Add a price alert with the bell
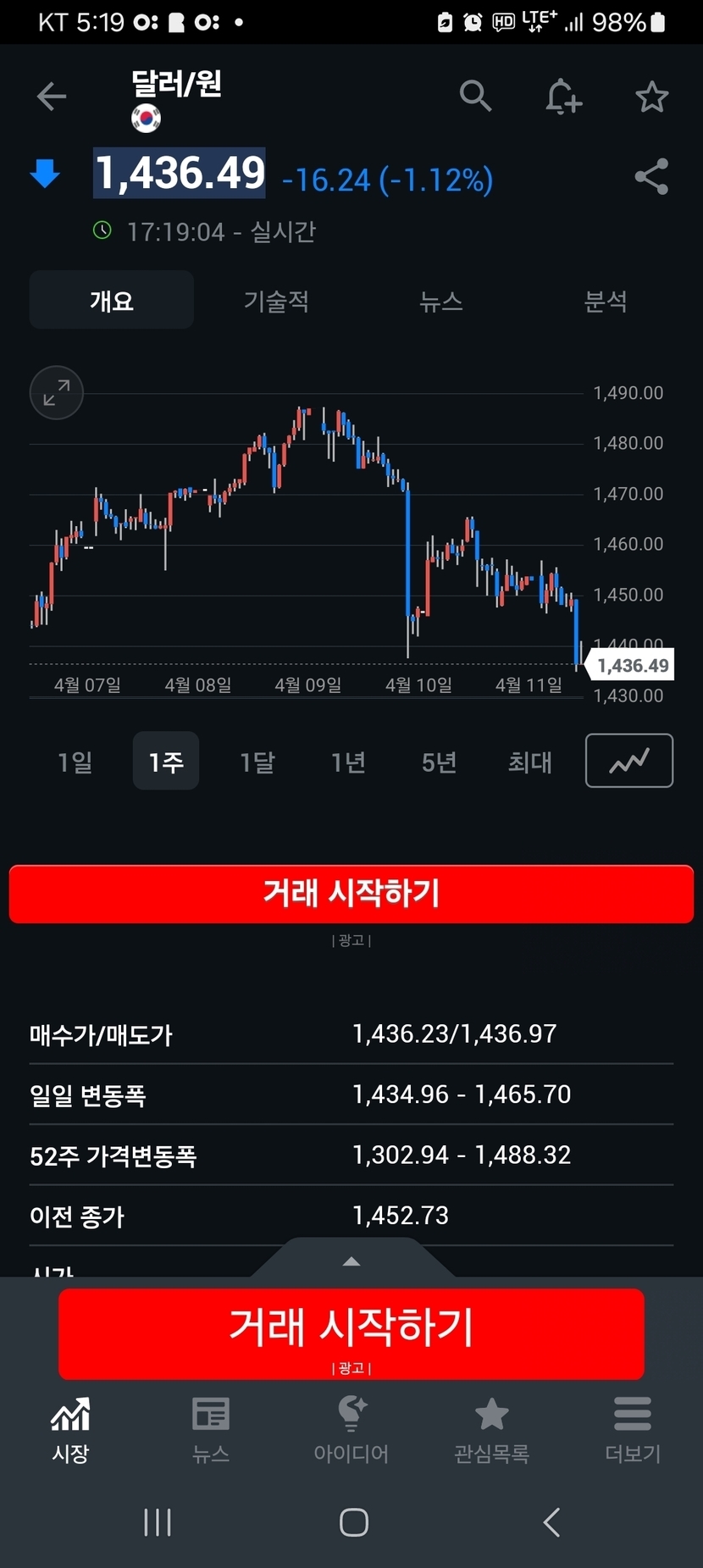Image resolution: width=703 pixels, height=1568 pixels. tap(563, 97)
